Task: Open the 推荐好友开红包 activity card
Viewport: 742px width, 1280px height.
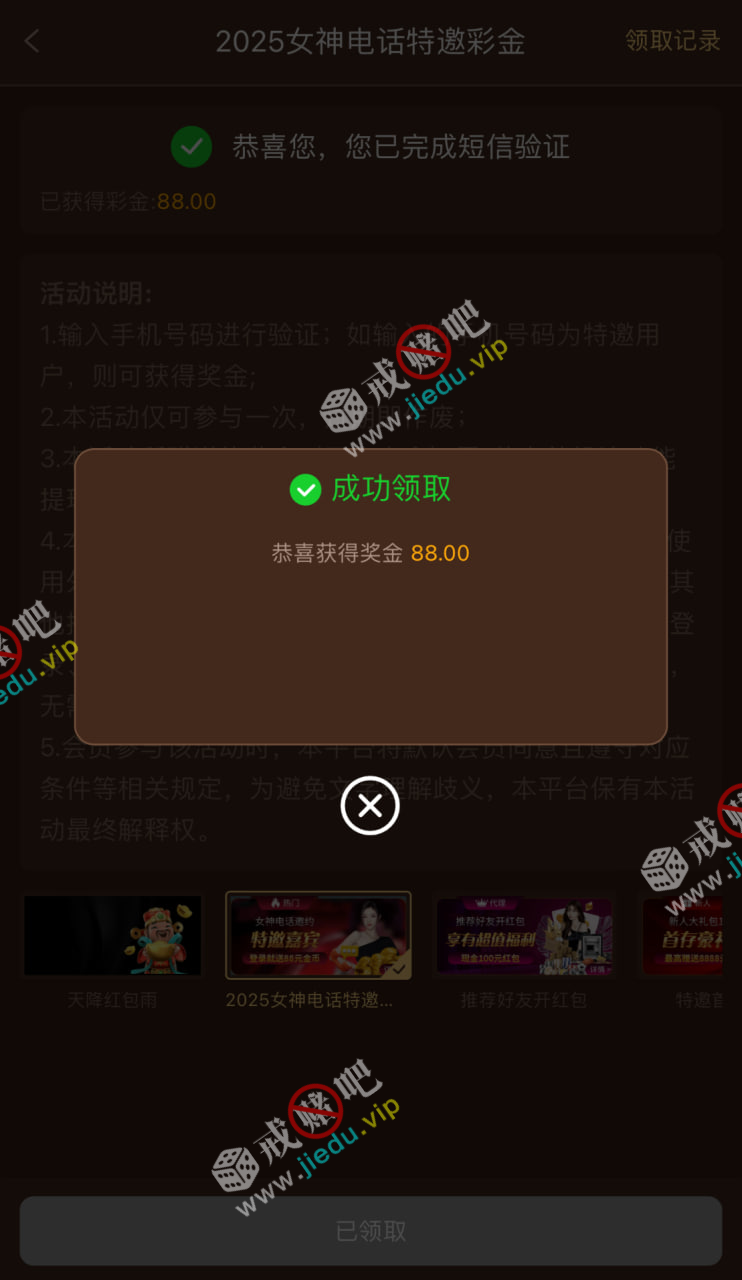Action: click(524, 936)
